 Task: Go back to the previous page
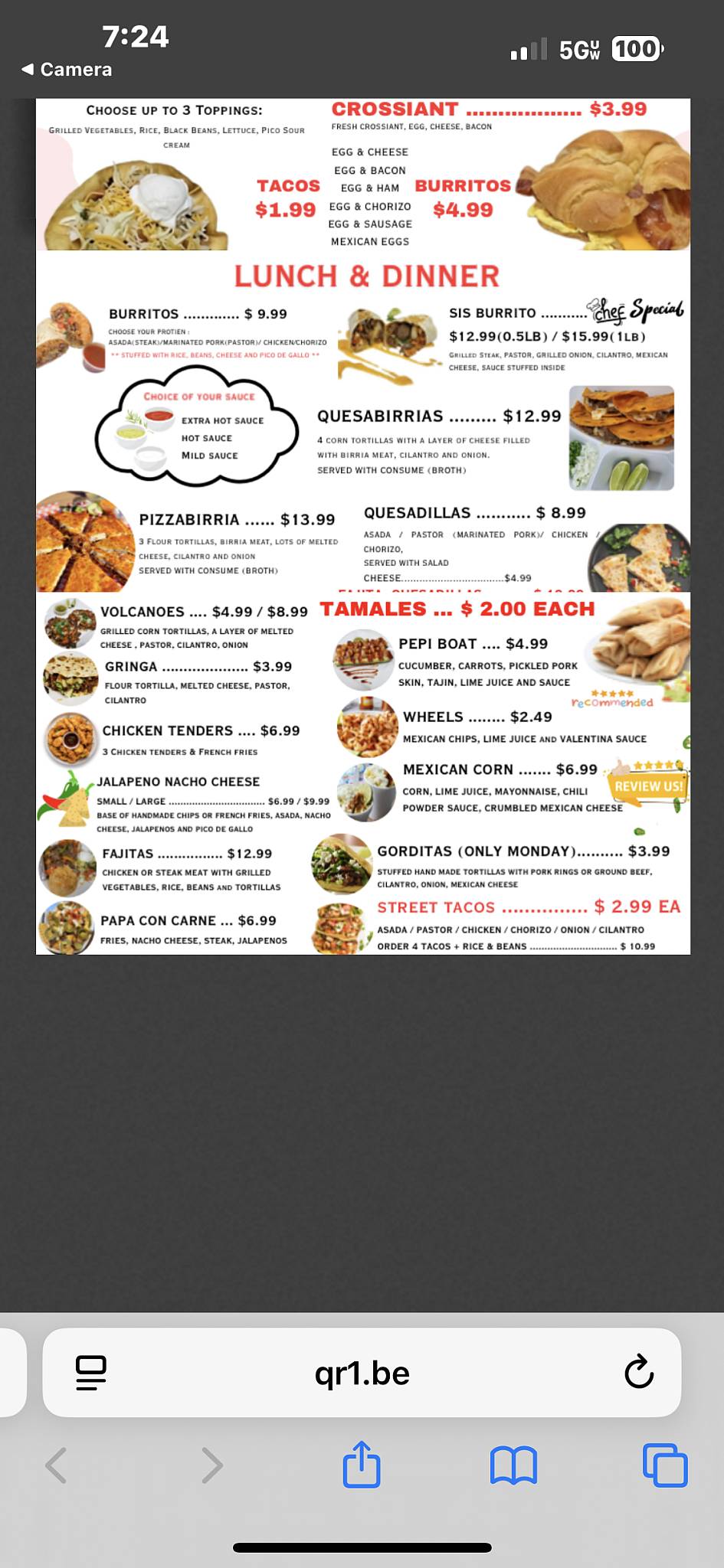[57, 1465]
